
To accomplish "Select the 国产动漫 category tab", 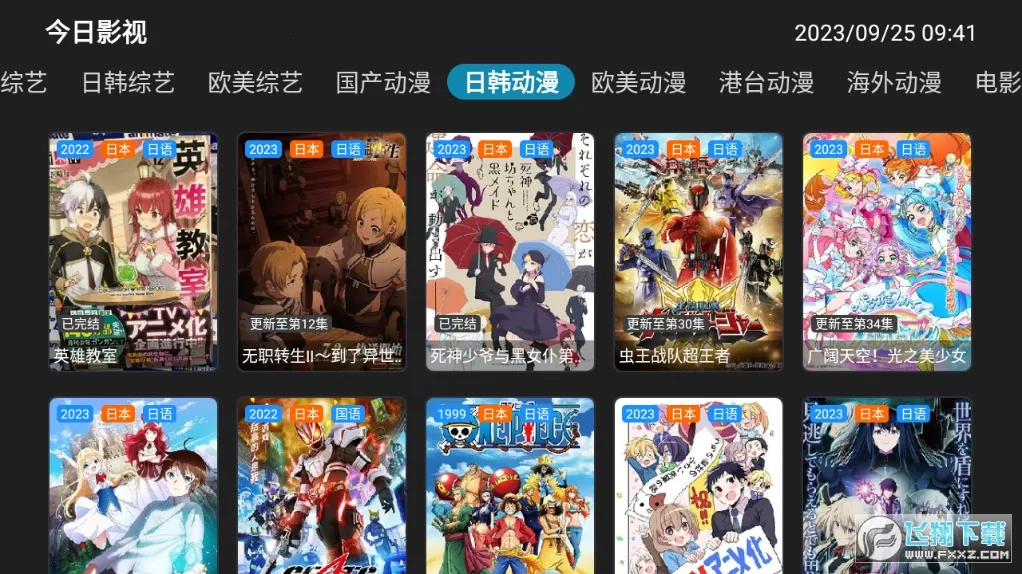I will 383,82.
